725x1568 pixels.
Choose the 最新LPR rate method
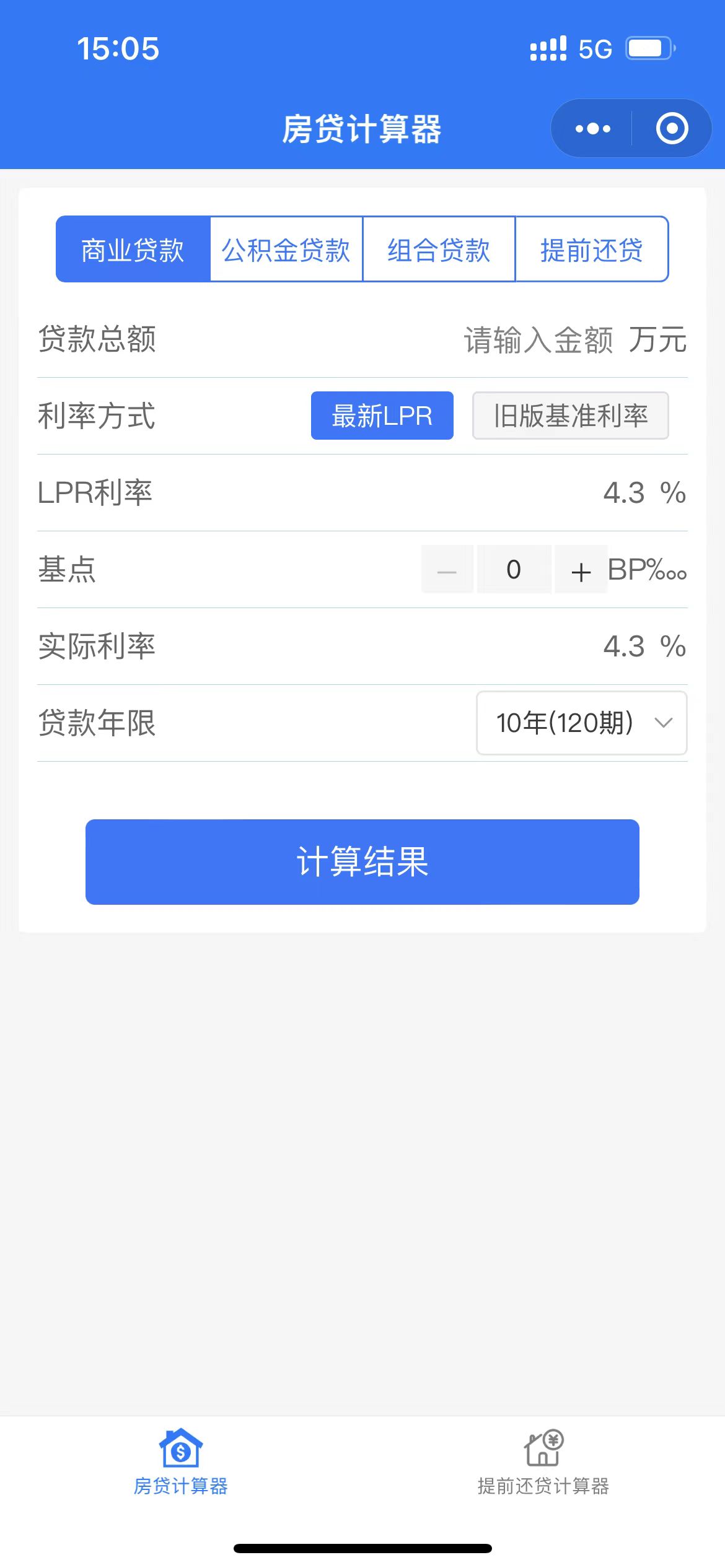(382, 416)
